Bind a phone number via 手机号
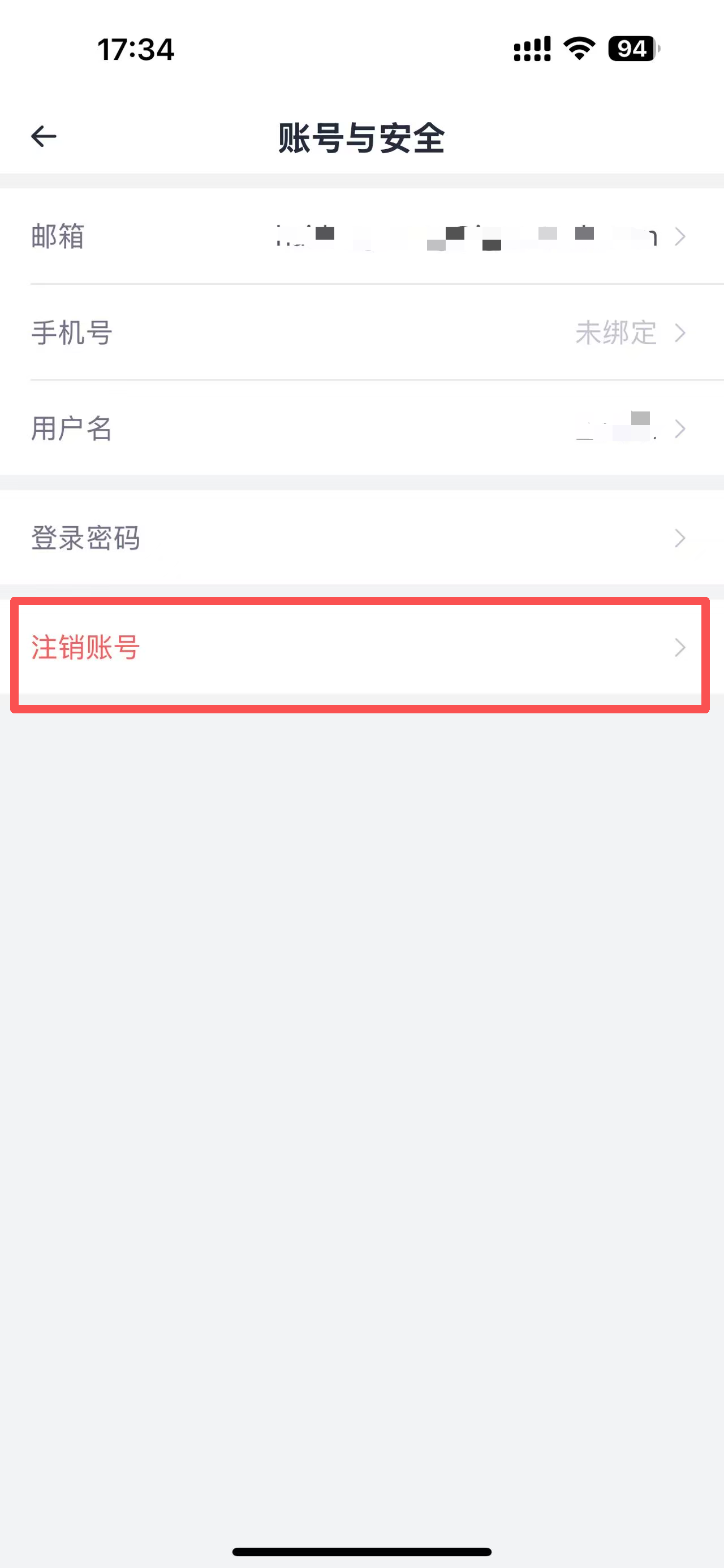Screen dimensions: 724x1568 pos(361,333)
